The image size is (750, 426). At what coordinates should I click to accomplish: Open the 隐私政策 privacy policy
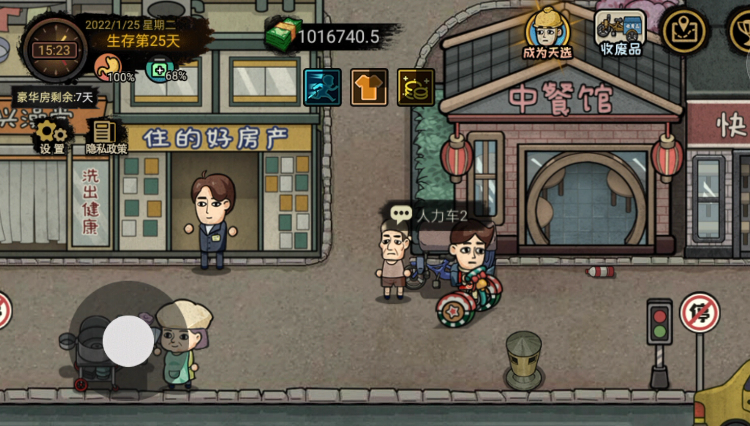pos(106,135)
